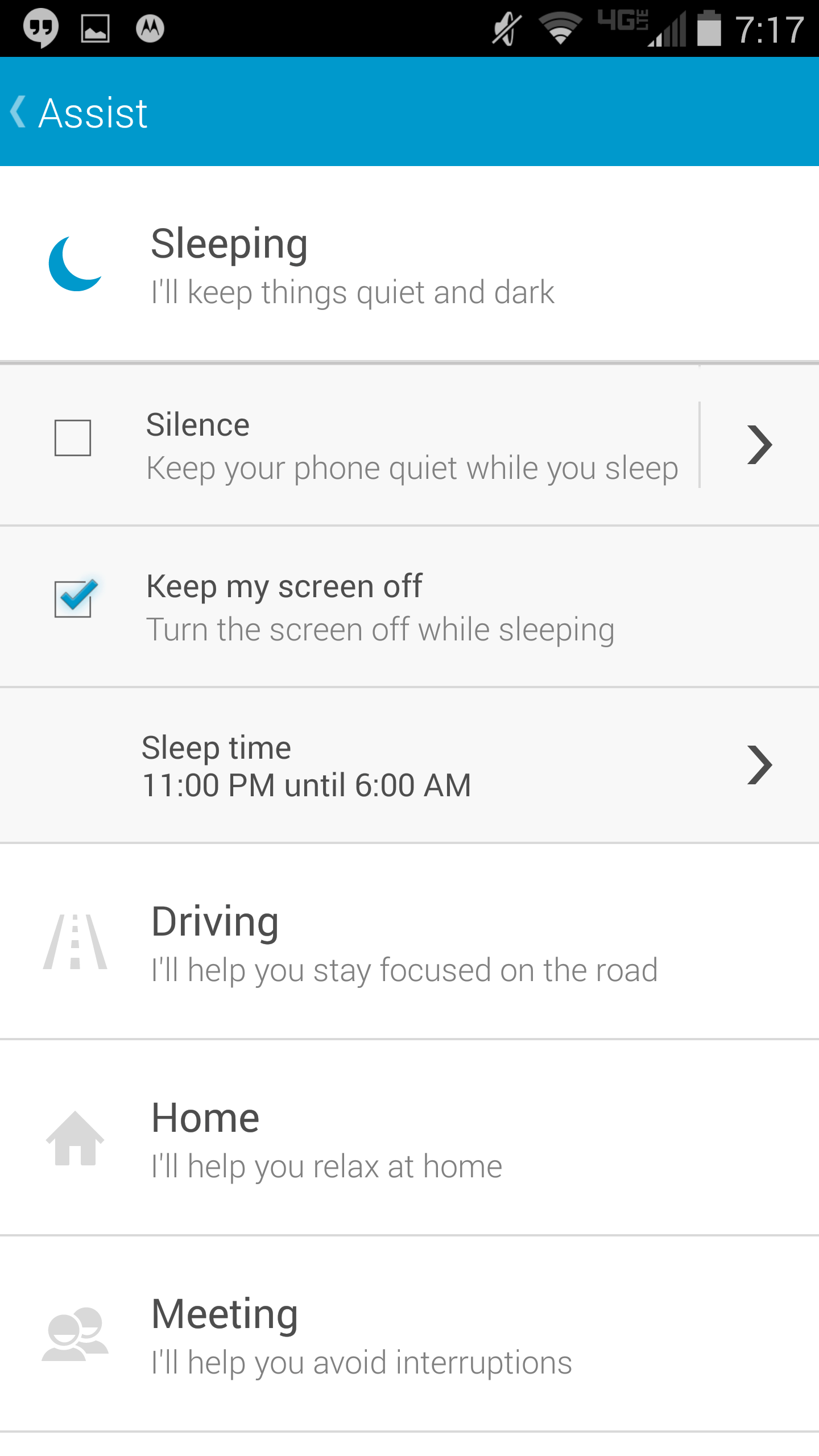The image size is (819, 1456).
Task: Open Silence settings via its chevron
Action: 760,445
